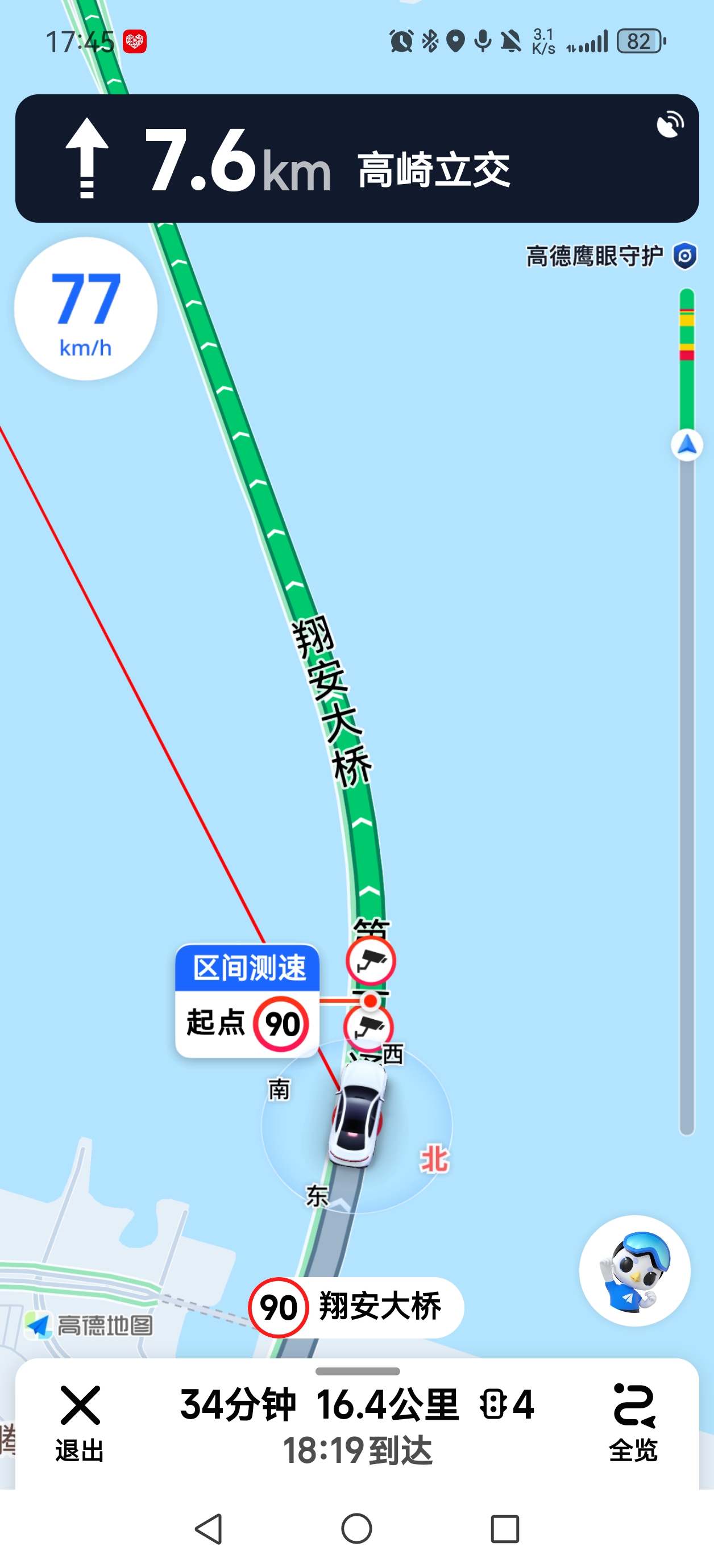Open route overview 全览
The image size is (714, 1568).
[x=634, y=1423]
